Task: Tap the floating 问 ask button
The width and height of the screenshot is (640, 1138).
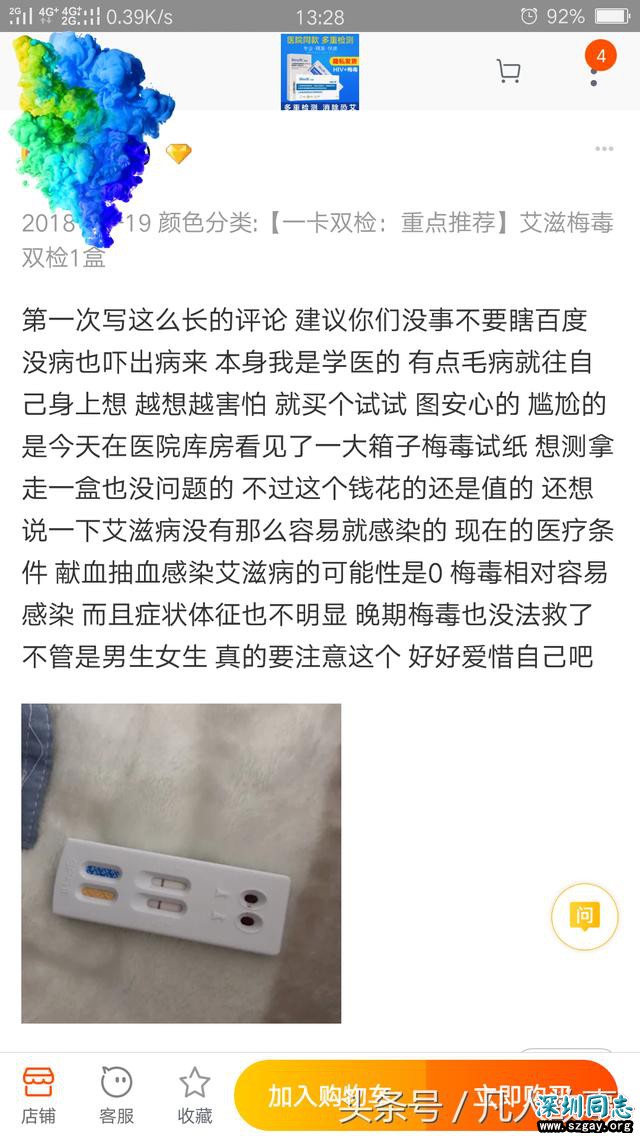Action: click(x=584, y=915)
